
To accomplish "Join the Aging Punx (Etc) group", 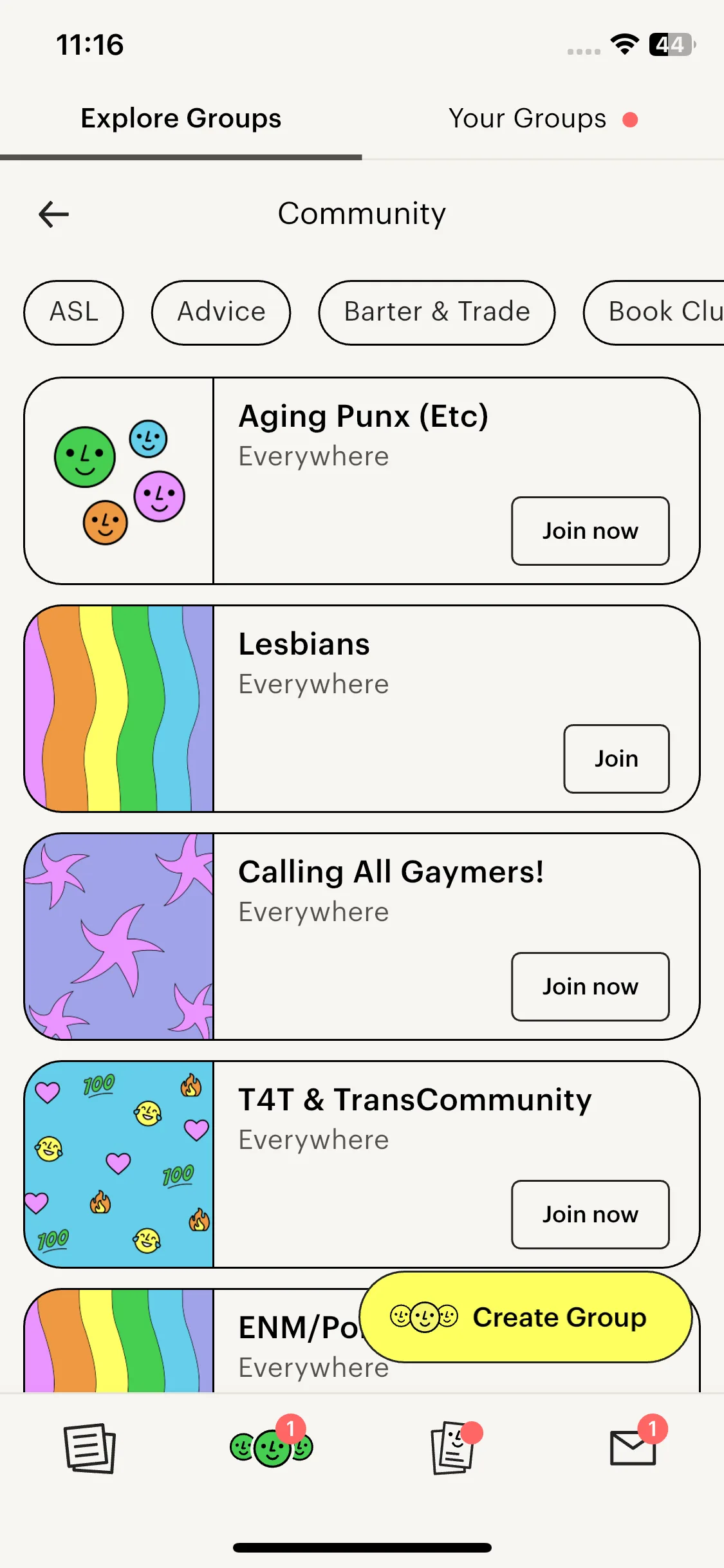I will coord(589,531).
